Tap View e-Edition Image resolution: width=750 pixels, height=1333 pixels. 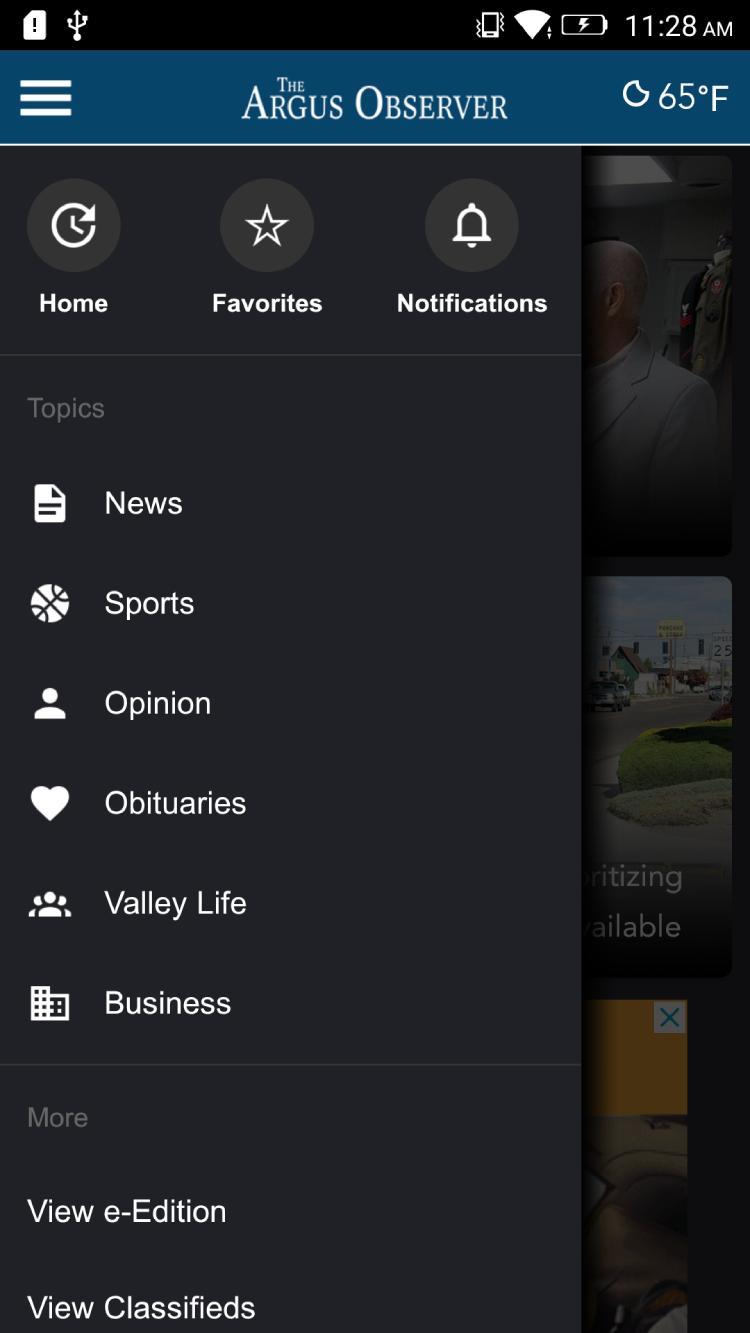click(x=127, y=1211)
